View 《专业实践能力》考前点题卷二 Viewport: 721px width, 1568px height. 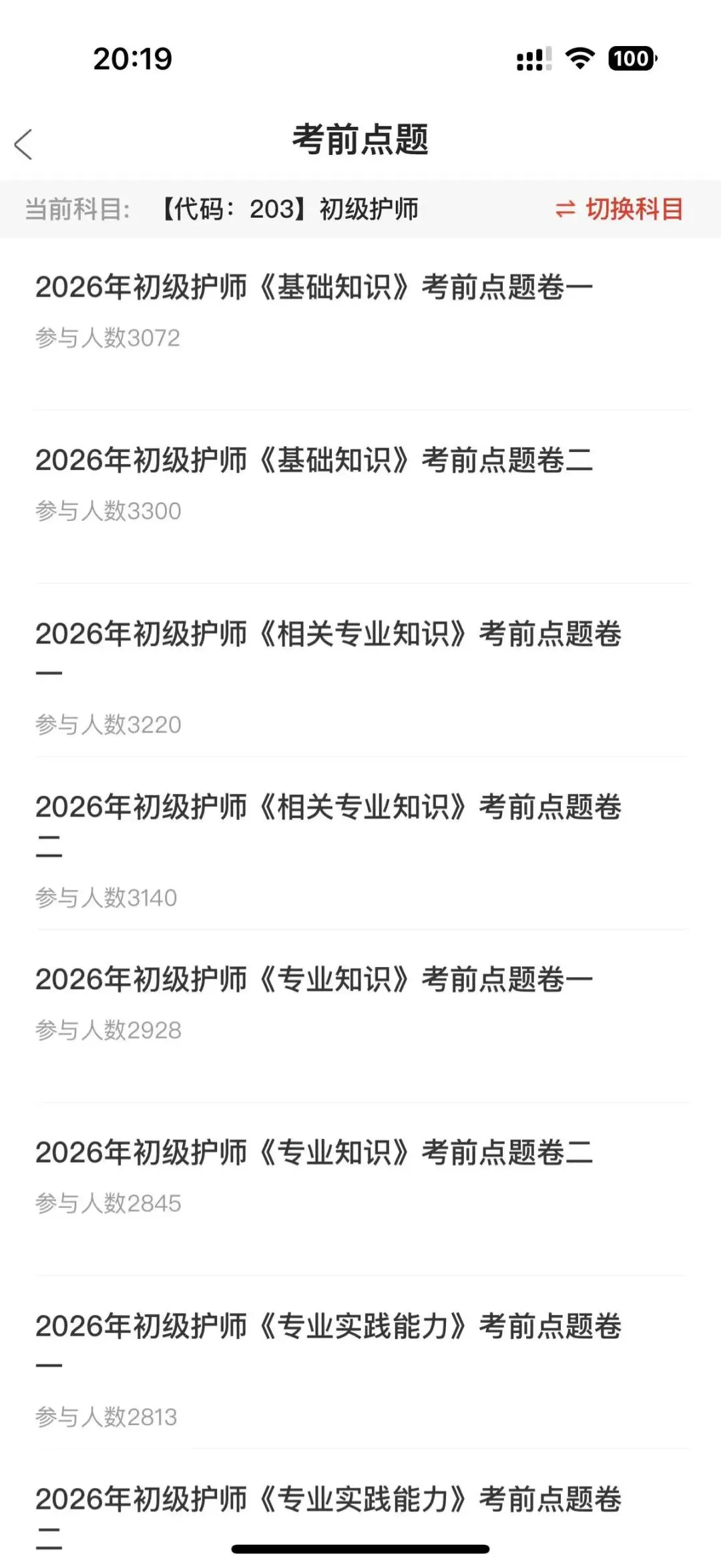coord(328,1500)
